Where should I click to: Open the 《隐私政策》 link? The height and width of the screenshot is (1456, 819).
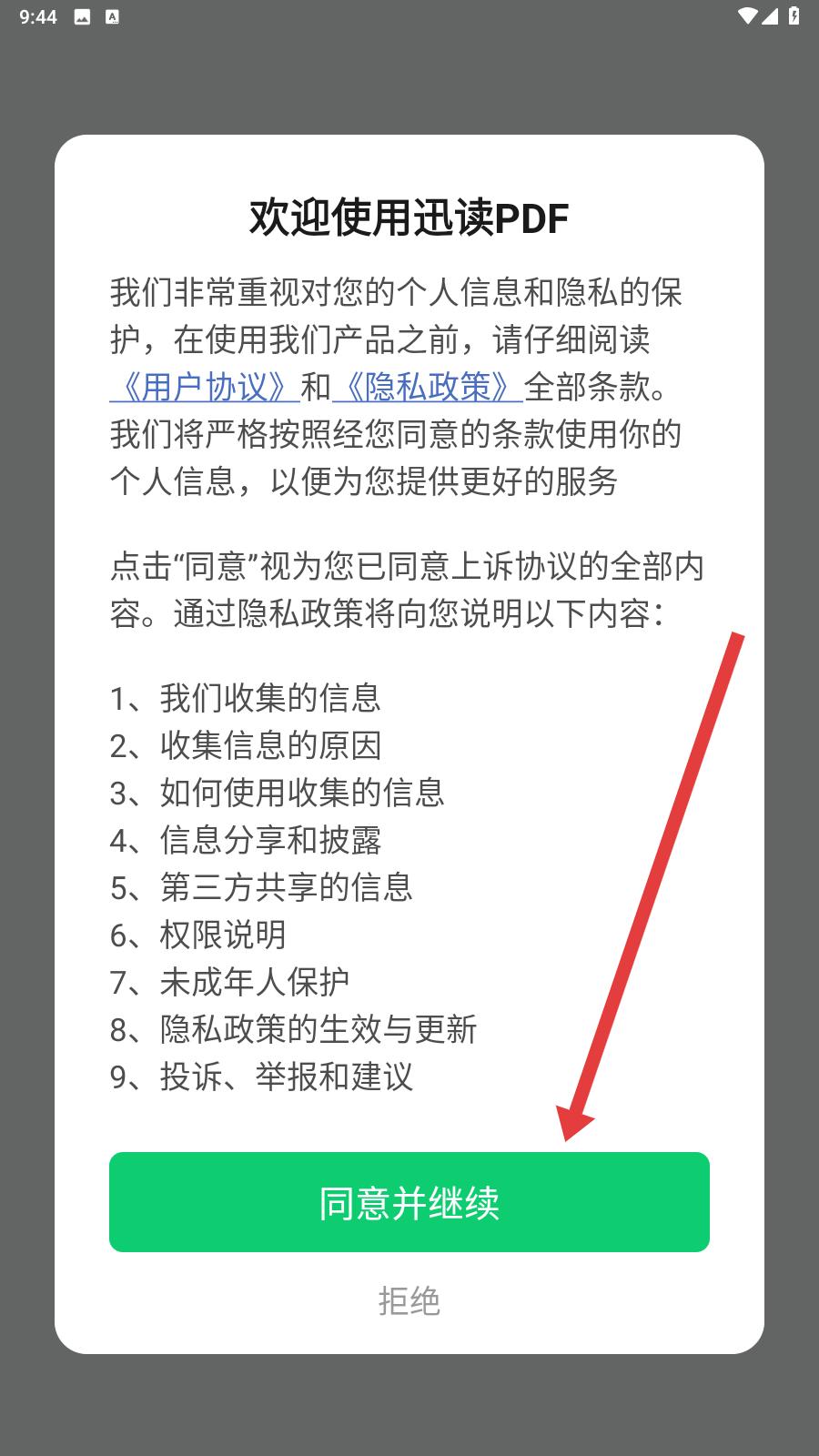click(x=428, y=387)
